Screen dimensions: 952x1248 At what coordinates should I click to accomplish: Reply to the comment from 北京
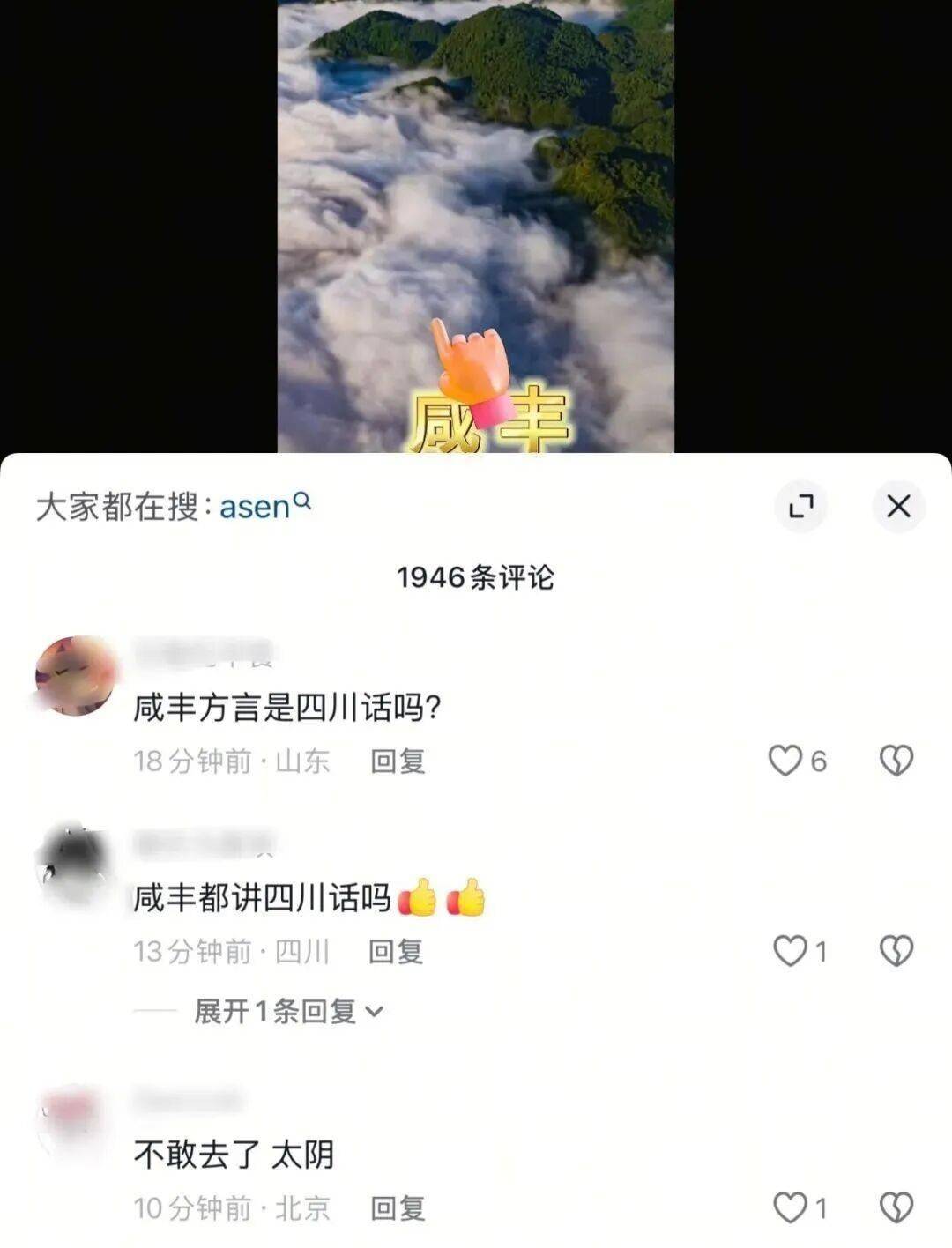[x=398, y=1208]
